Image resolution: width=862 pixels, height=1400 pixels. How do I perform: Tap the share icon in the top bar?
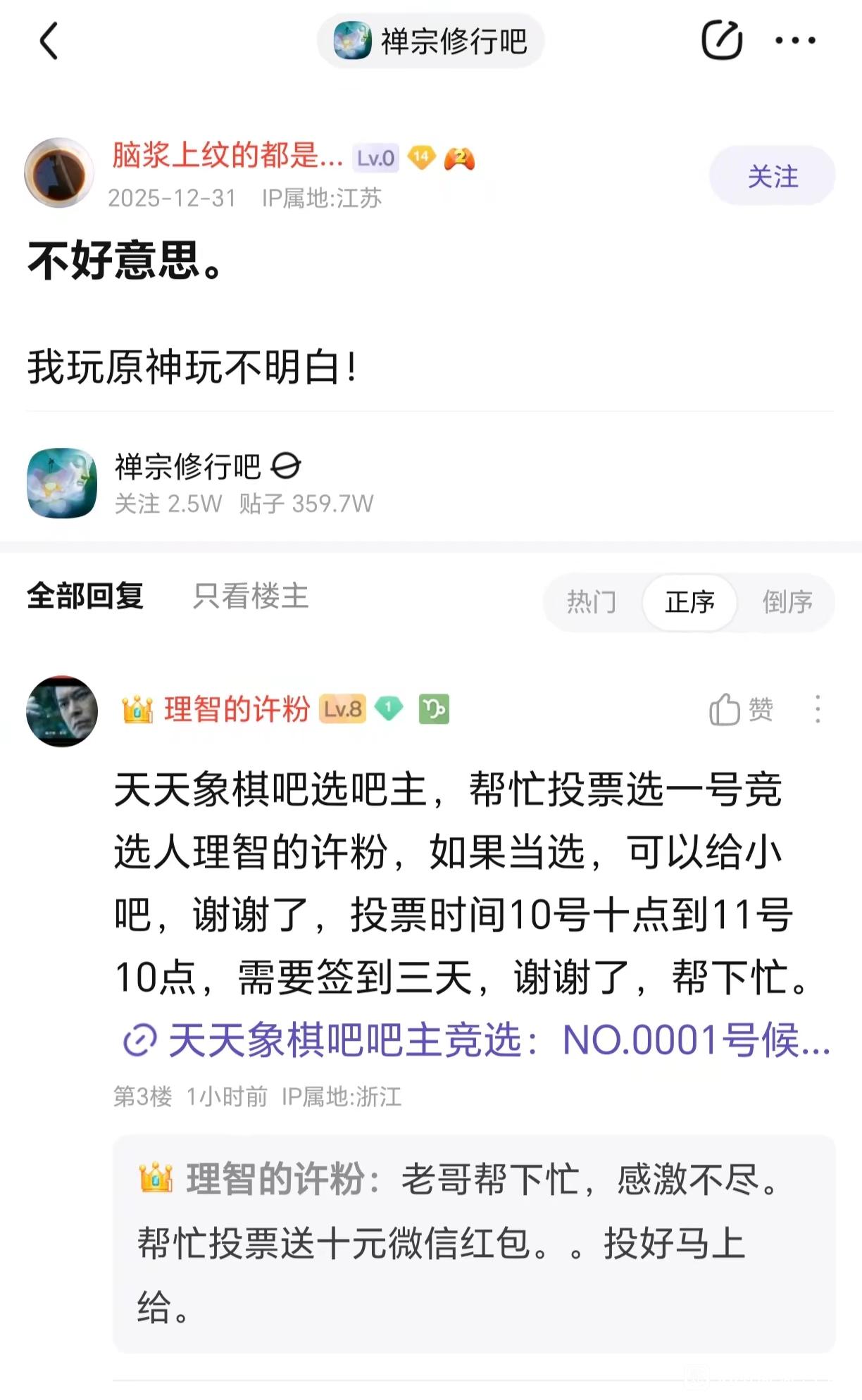722,40
